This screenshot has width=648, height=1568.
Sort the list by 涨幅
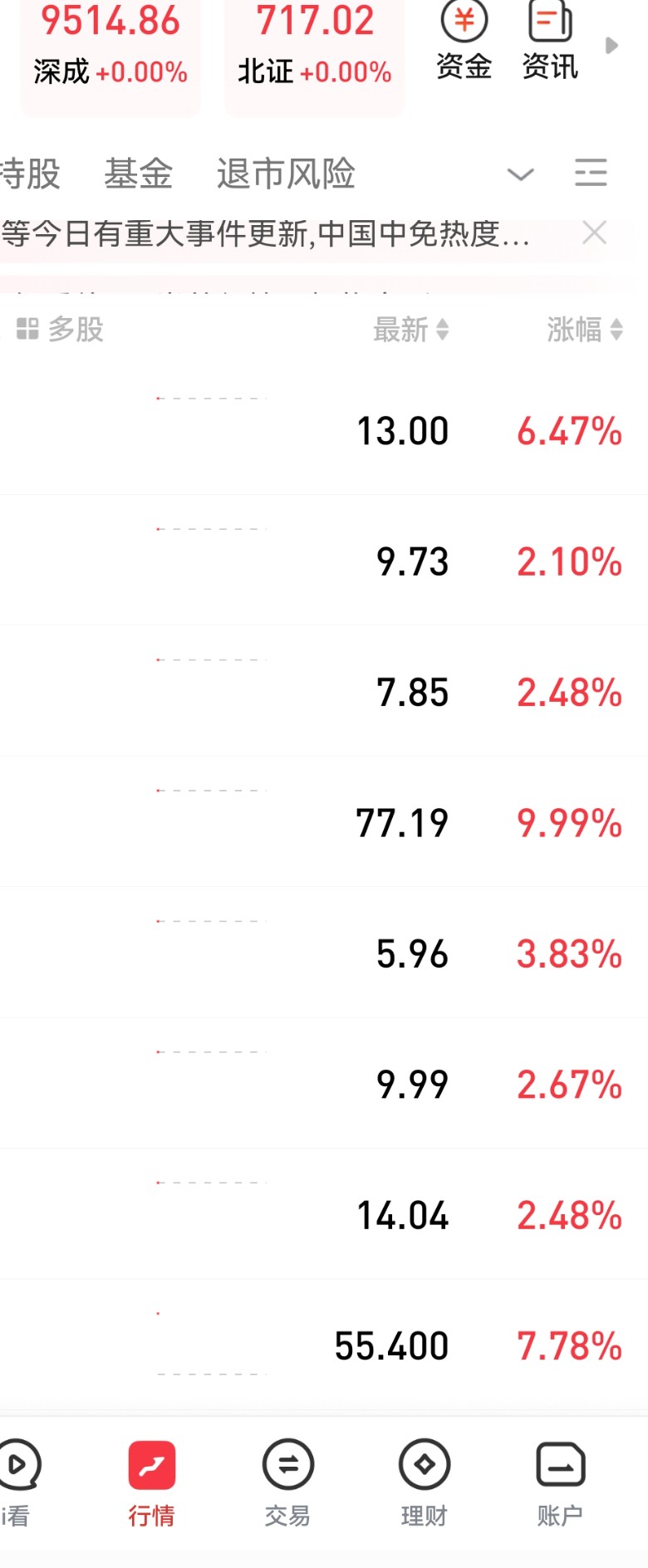pyautogui.click(x=584, y=330)
